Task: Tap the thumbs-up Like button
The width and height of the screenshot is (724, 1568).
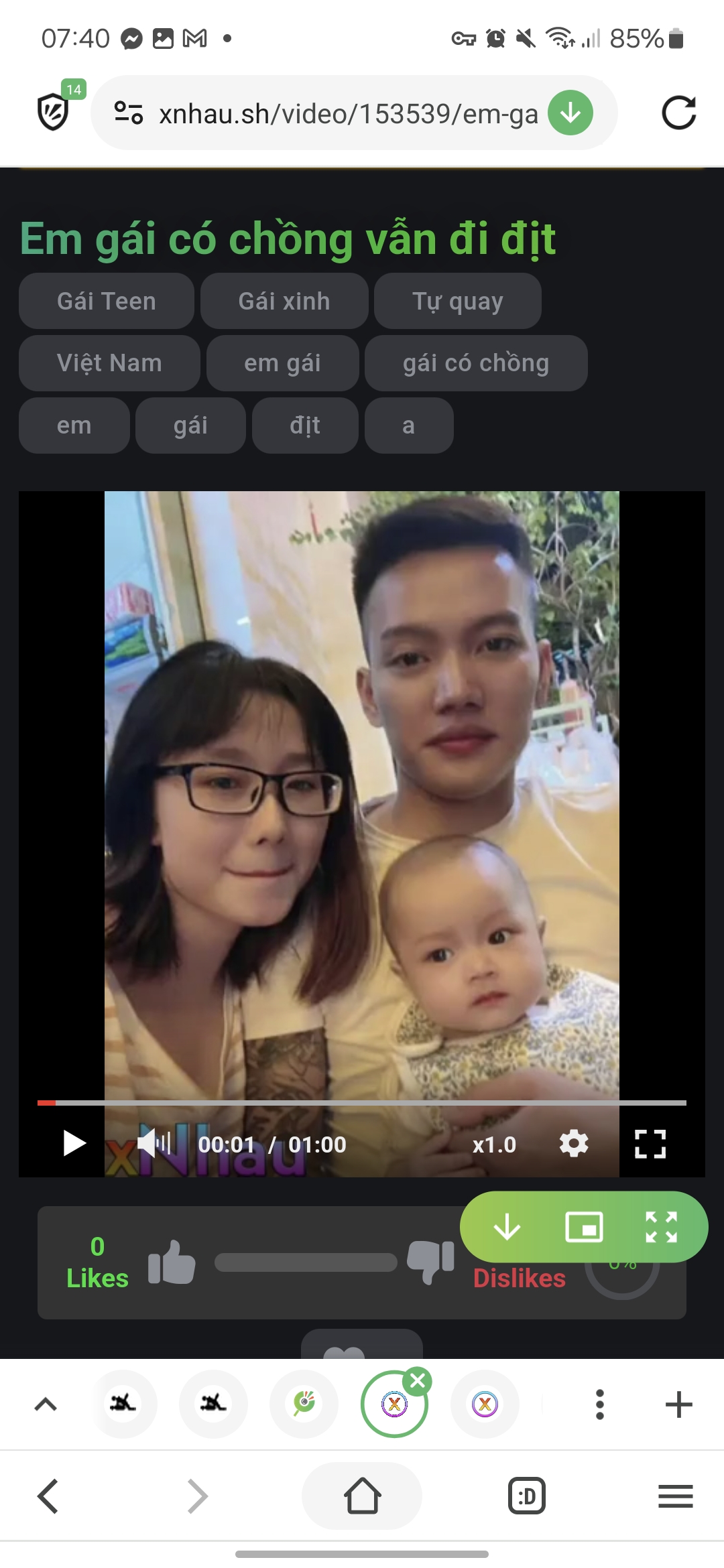Action: (172, 1262)
